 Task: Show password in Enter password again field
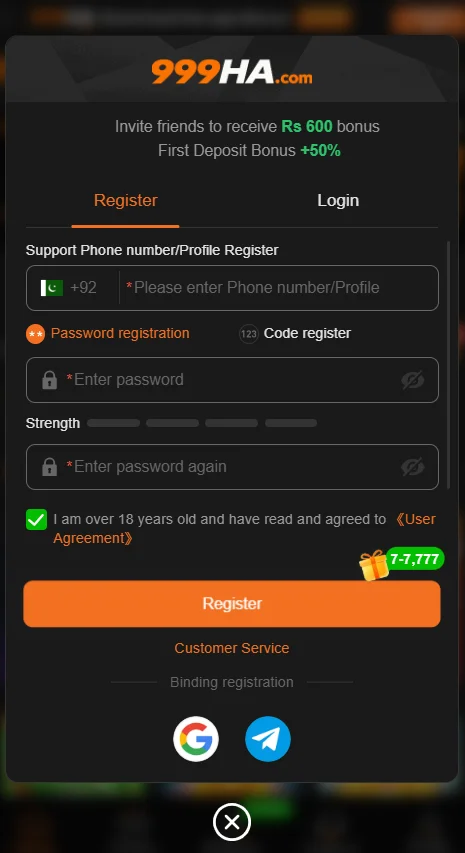[x=413, y=467]
